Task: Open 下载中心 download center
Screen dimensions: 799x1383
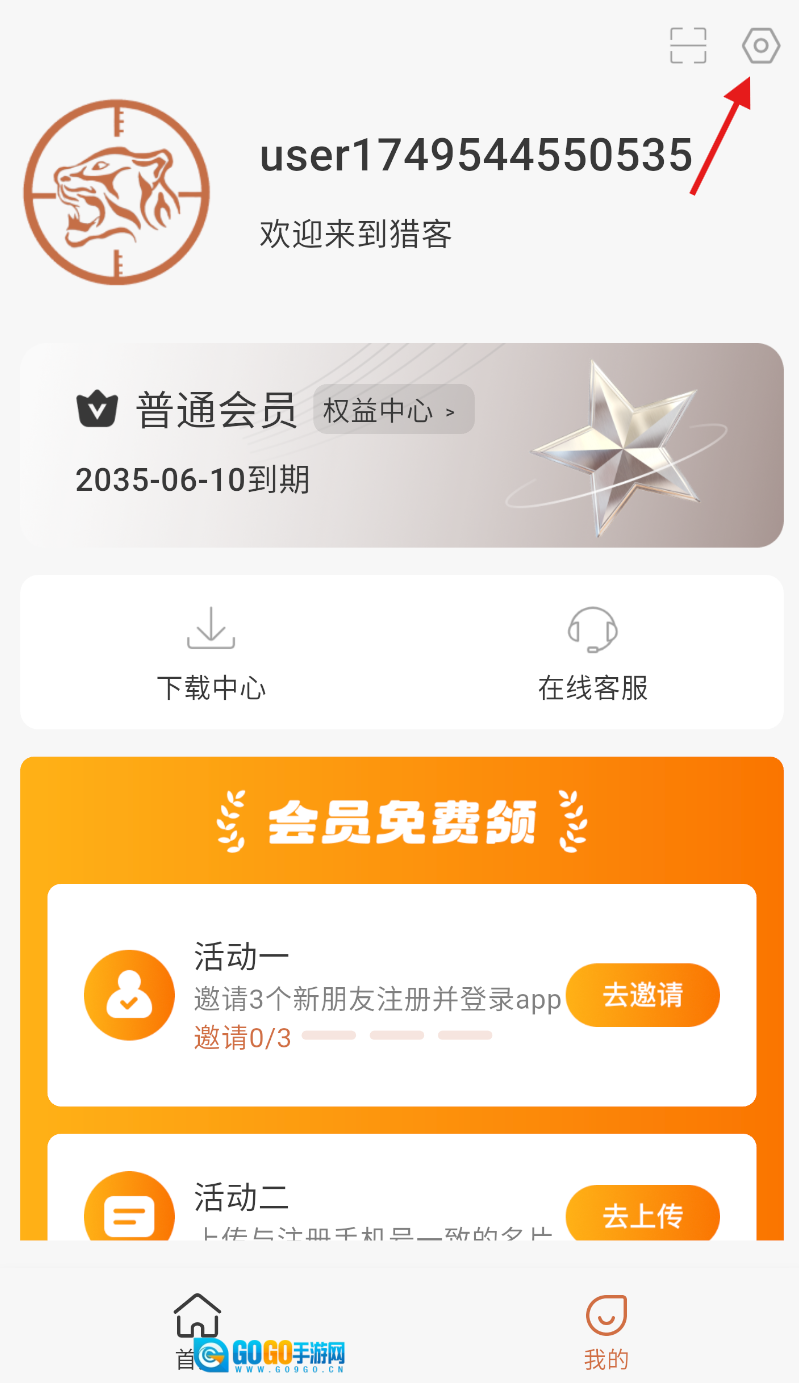Action: pyautogui.click(x=211, y=654)
